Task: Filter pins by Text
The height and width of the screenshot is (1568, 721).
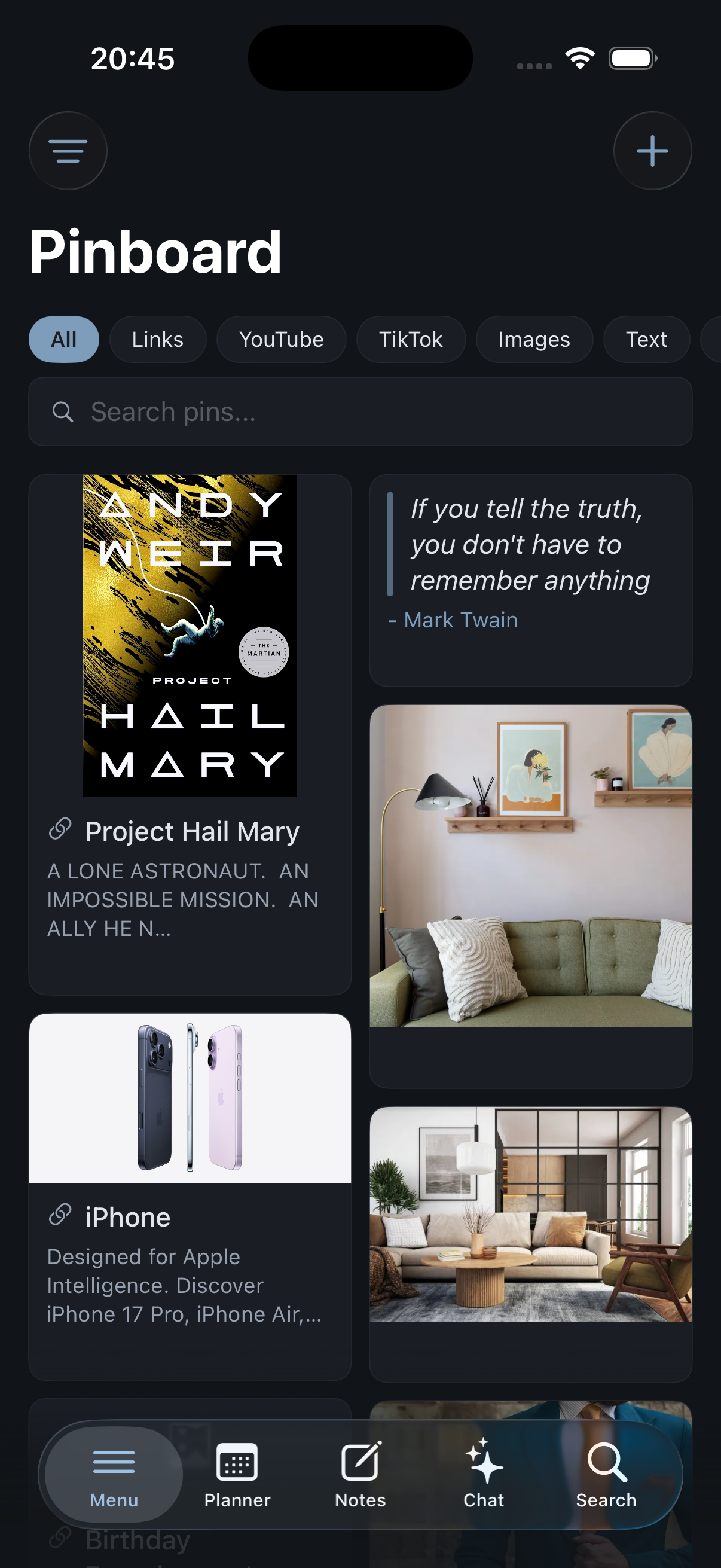Action: 646,340
